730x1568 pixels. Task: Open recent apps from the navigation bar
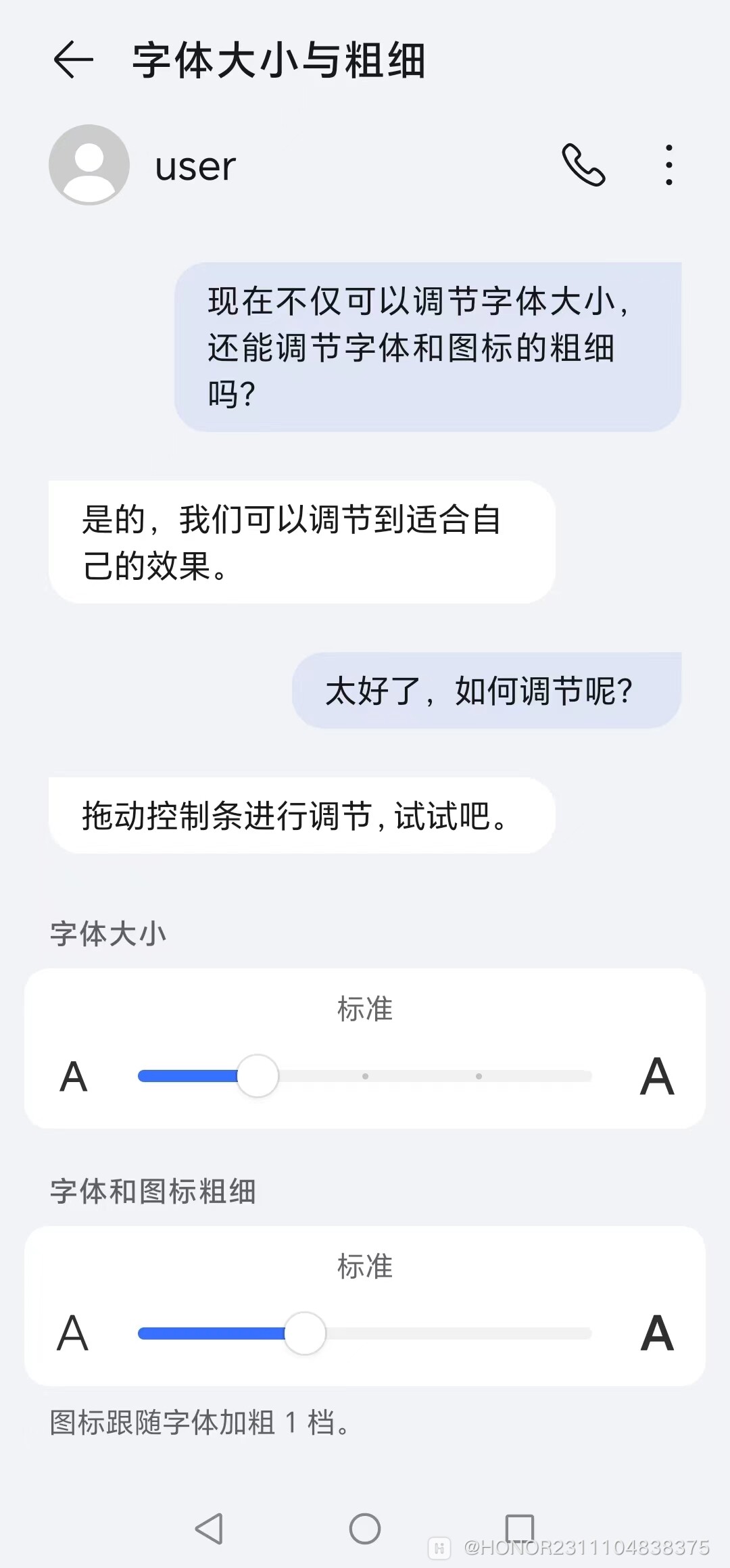click(519, 1527)
